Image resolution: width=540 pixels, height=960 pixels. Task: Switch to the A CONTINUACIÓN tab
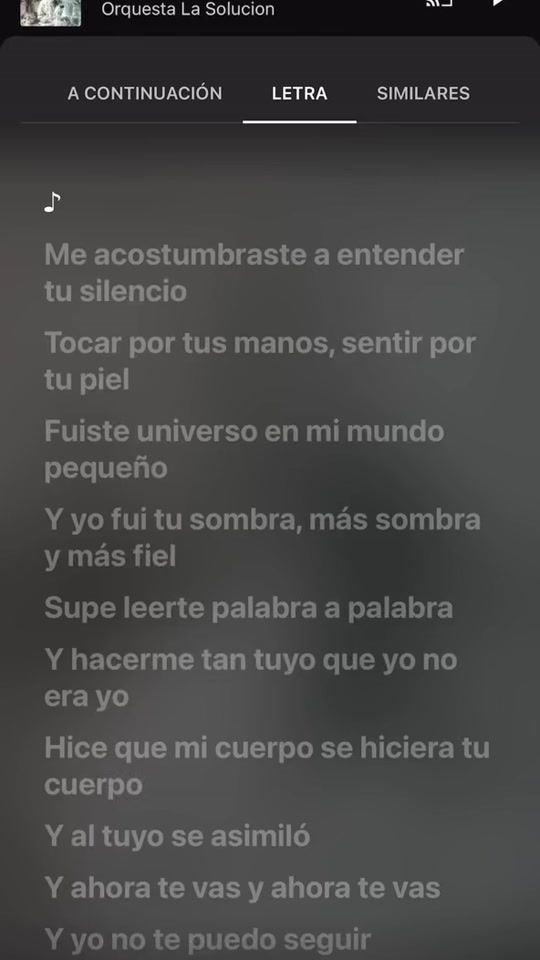pos(144,94)
